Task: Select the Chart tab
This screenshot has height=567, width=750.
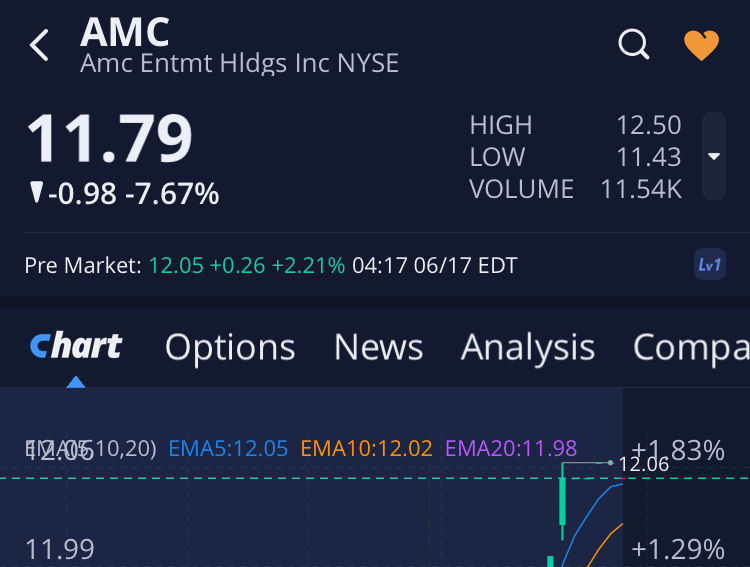Action: pyautogui.click(x=76, y=347)
